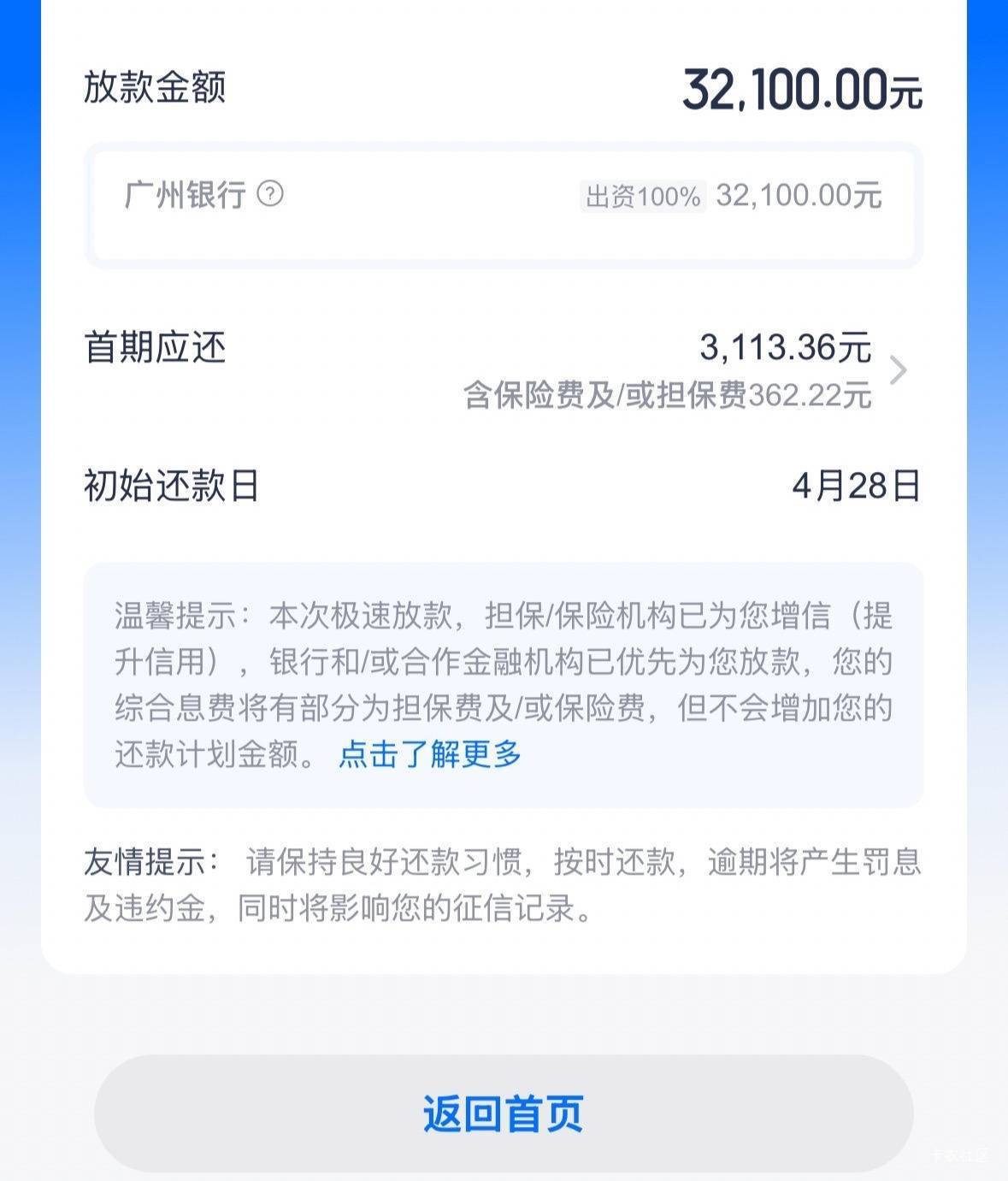
Task: Tap the 返回首页 button
Action: [504, 1113]
